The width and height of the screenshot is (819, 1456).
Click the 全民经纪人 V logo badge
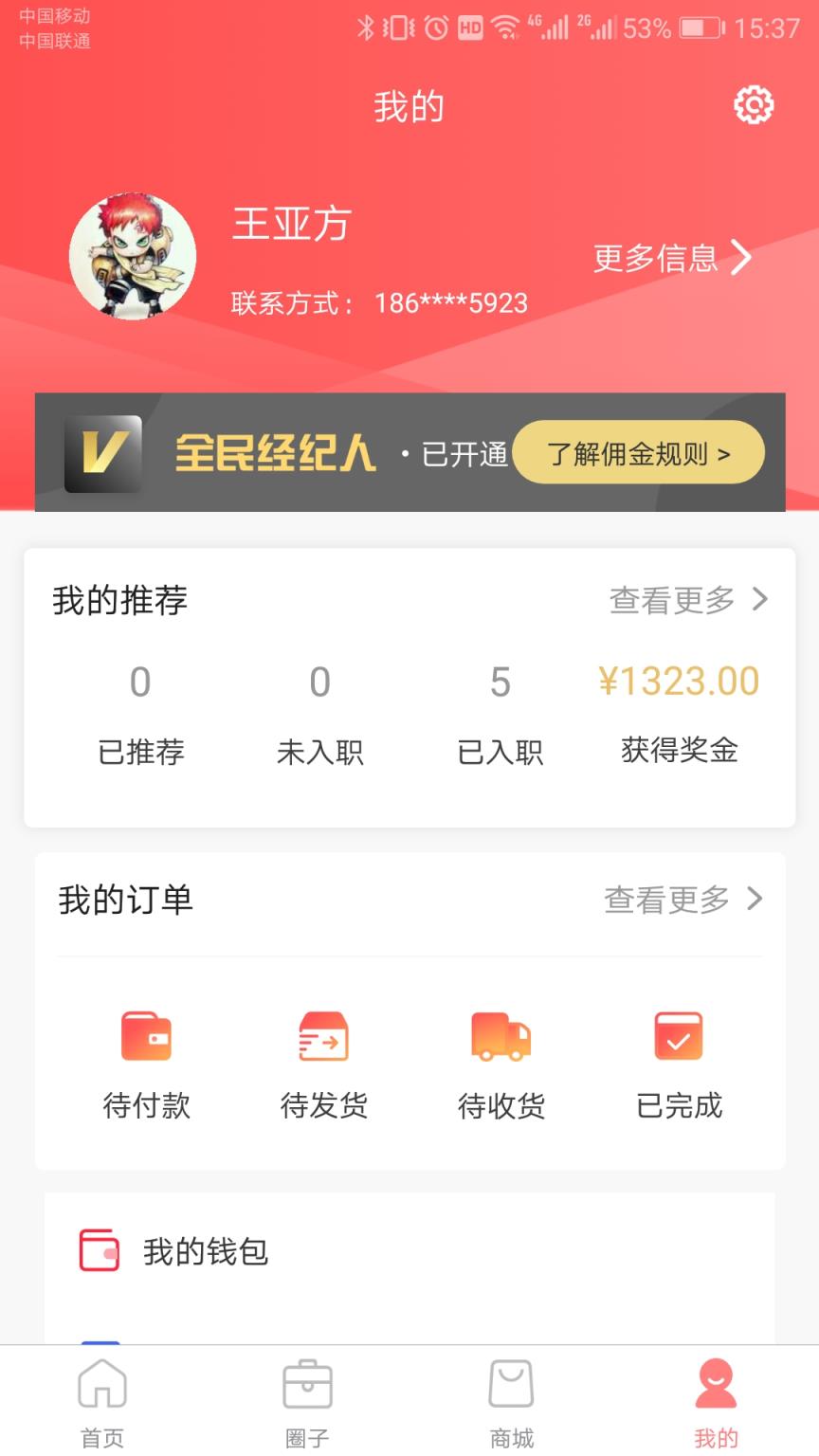click(102, 453)
